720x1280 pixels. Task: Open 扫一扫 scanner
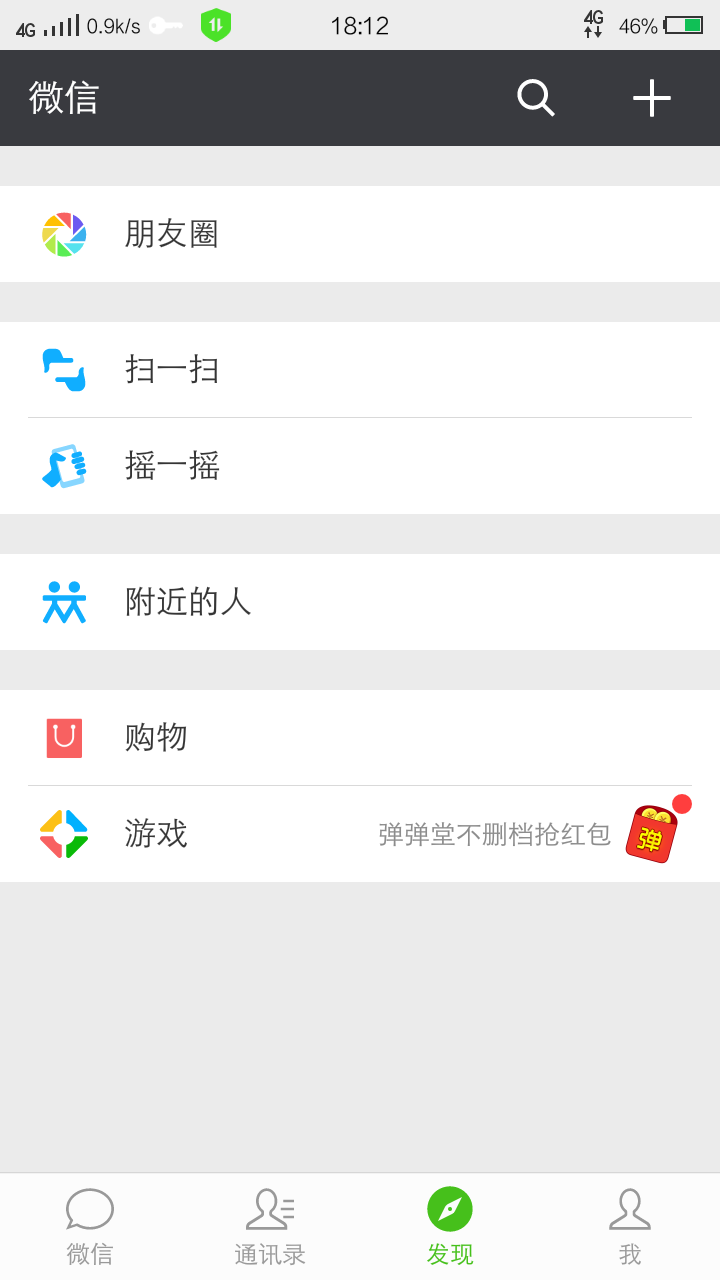pos(360,370)
